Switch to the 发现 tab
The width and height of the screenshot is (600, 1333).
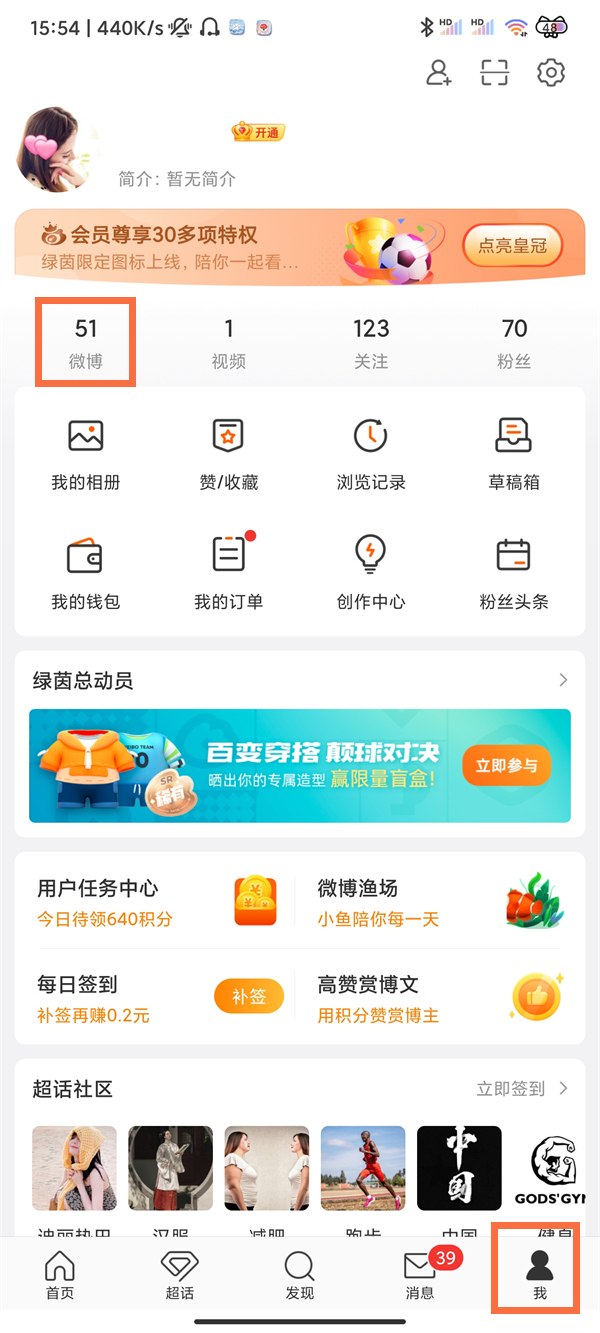[300, 1275]
